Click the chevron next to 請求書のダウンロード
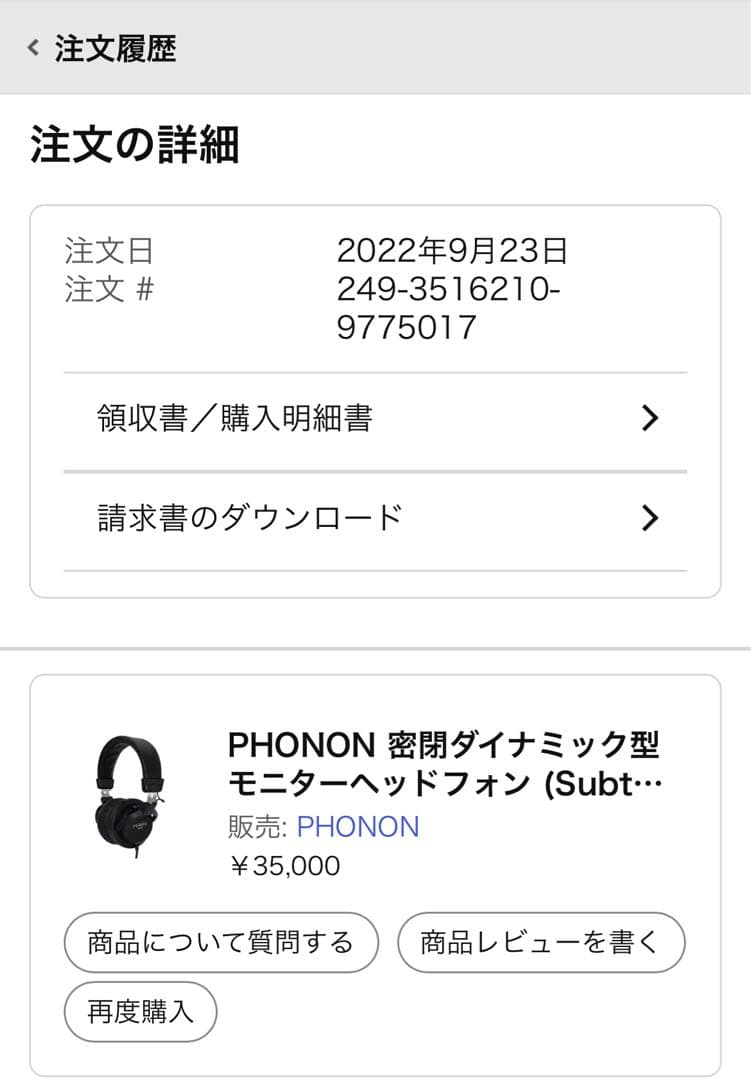Viewport: 751px width, 1080px height. (651, 518)
